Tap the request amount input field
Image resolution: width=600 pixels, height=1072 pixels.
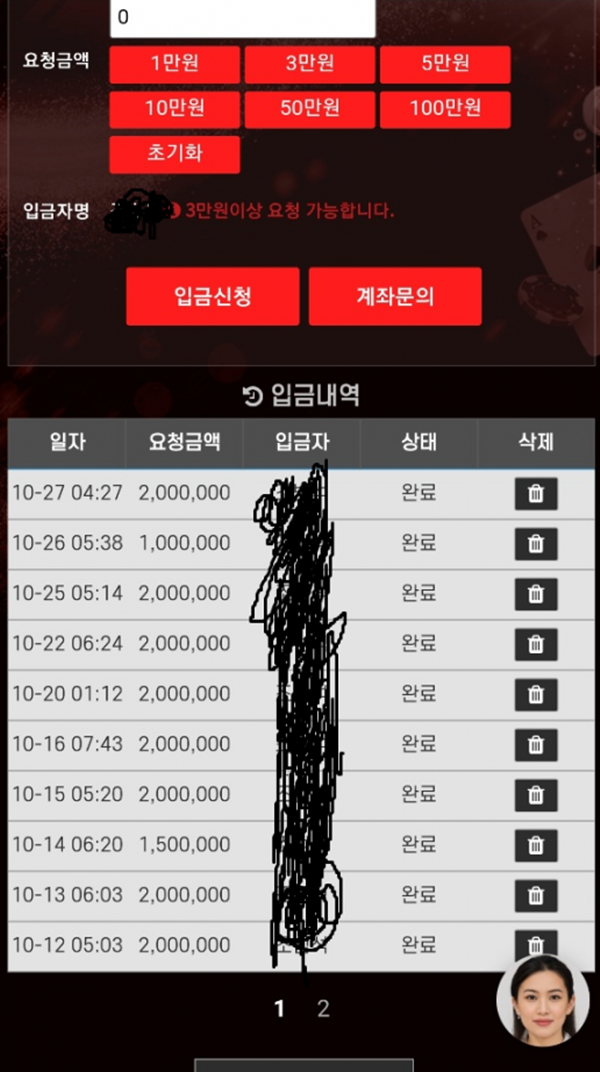[x=243, y=18]
